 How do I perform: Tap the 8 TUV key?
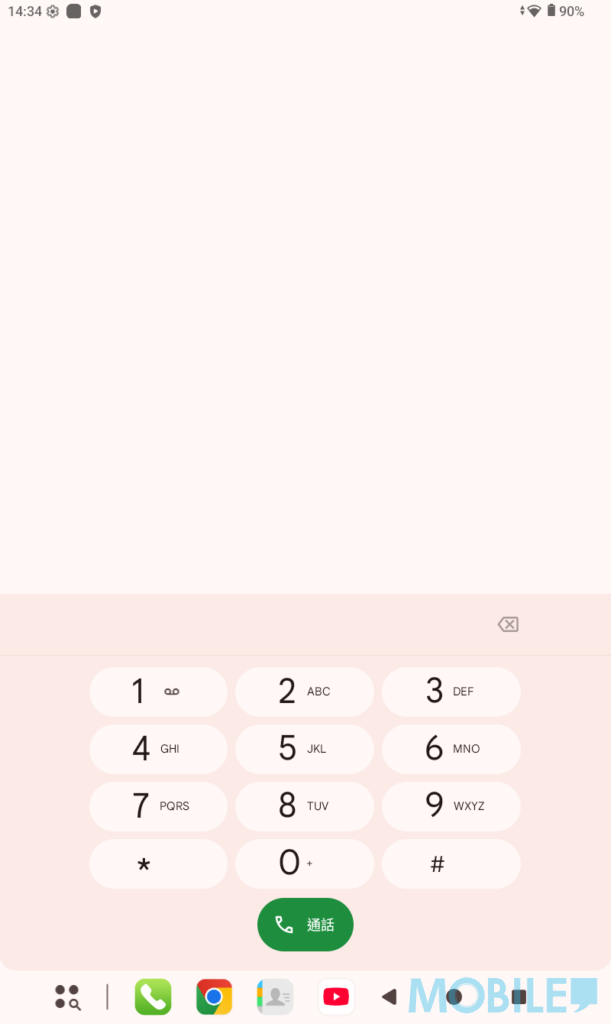pyautogui.click(x=304, y=806)
